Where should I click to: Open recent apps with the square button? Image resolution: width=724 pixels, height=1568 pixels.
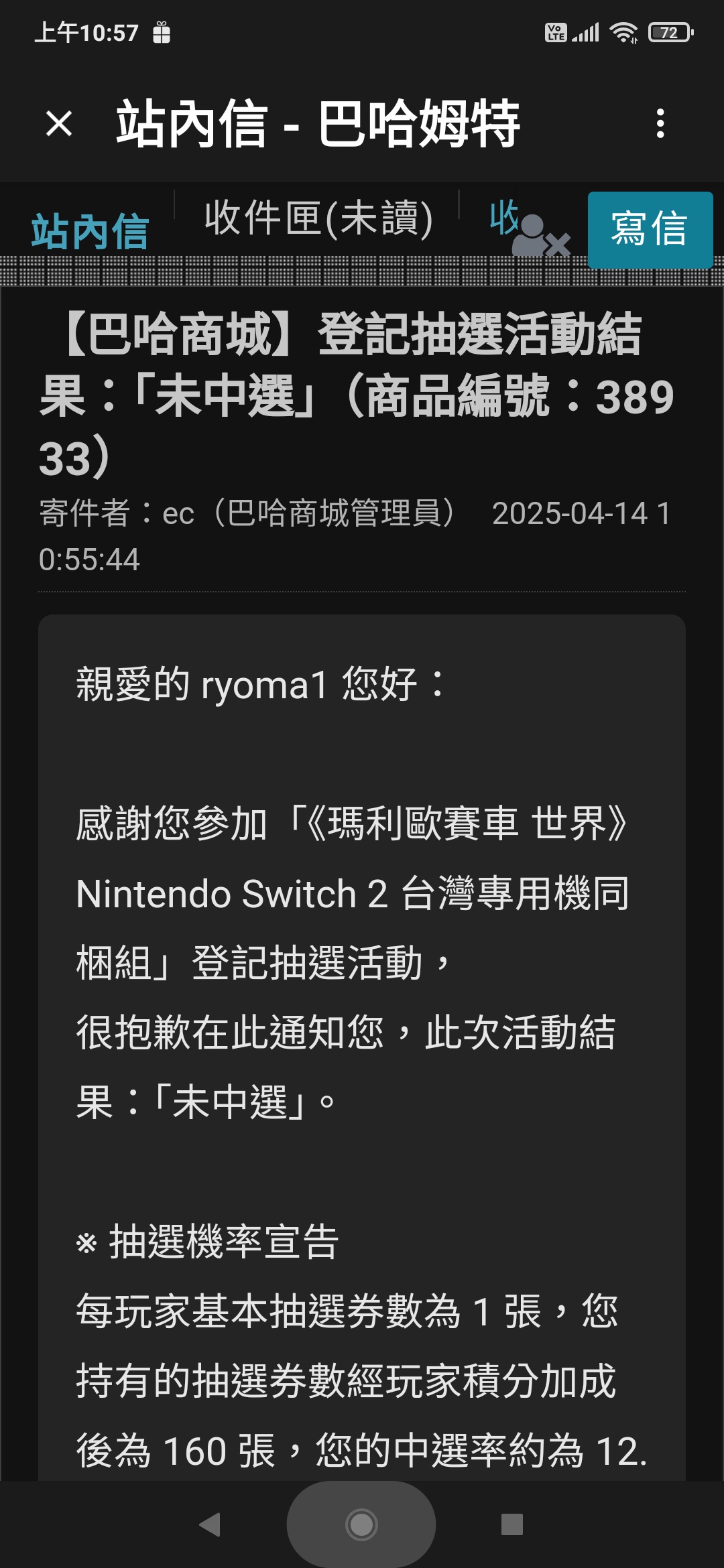512,1524
